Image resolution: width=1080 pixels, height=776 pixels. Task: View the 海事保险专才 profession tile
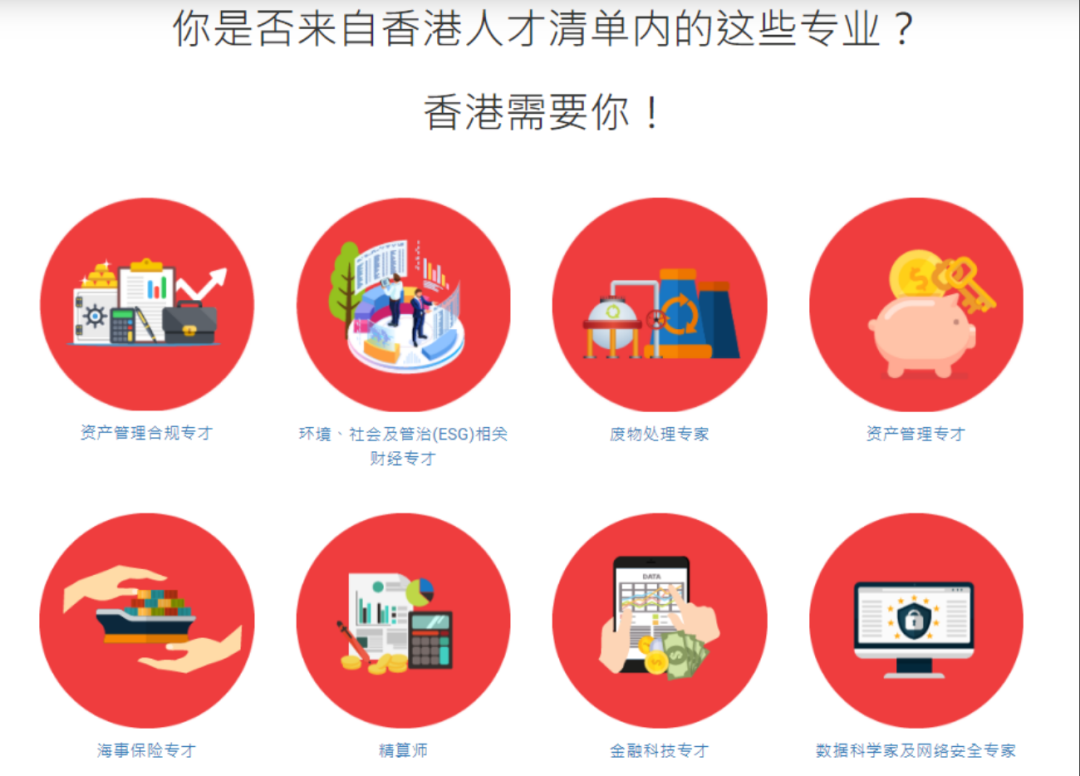[x=147, y=621]
